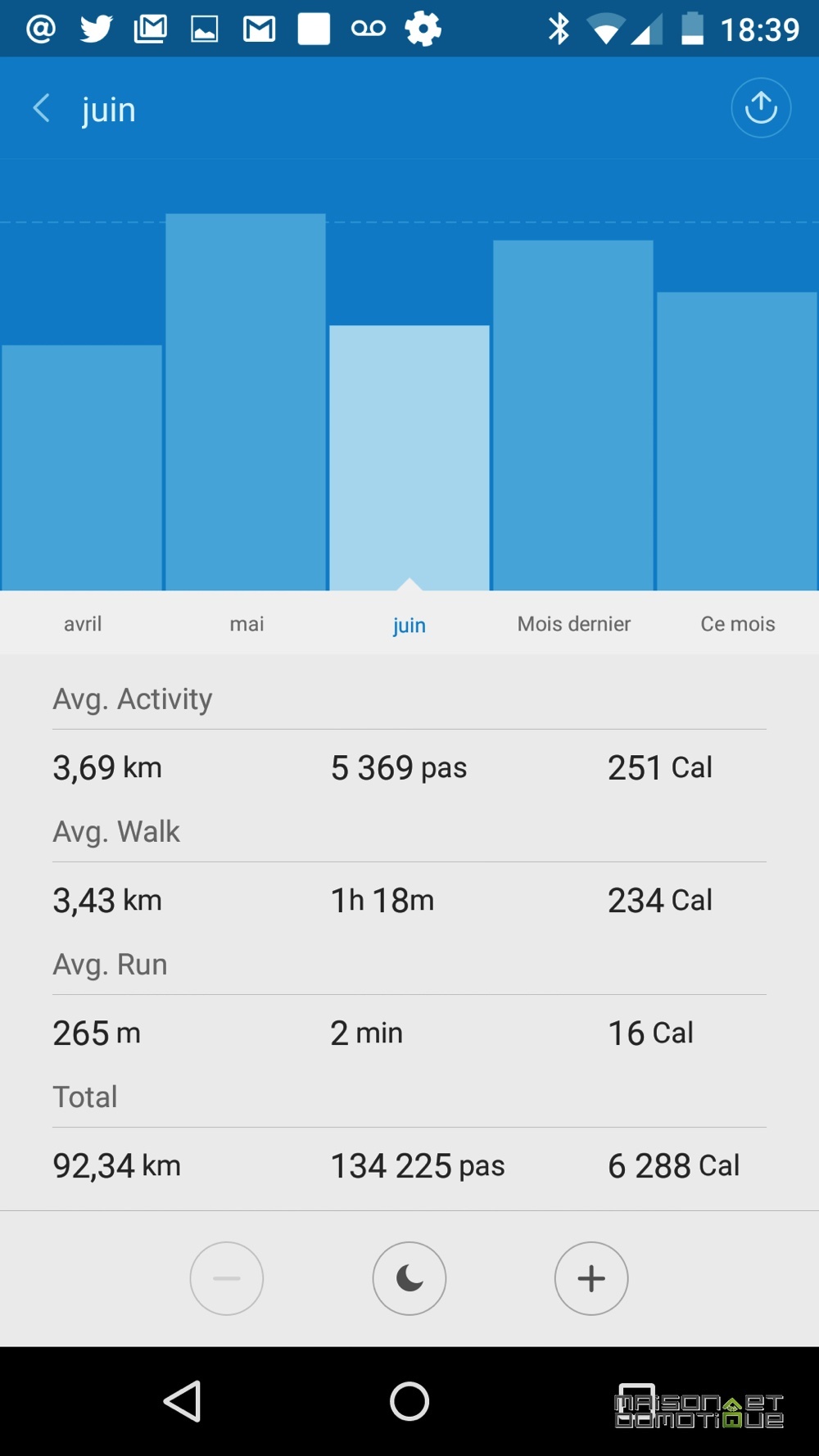This screenshot has height=1456, width=819.
Task: Go back using the juin header arrow
Action: pyautogui.click(x=41, y=108)
